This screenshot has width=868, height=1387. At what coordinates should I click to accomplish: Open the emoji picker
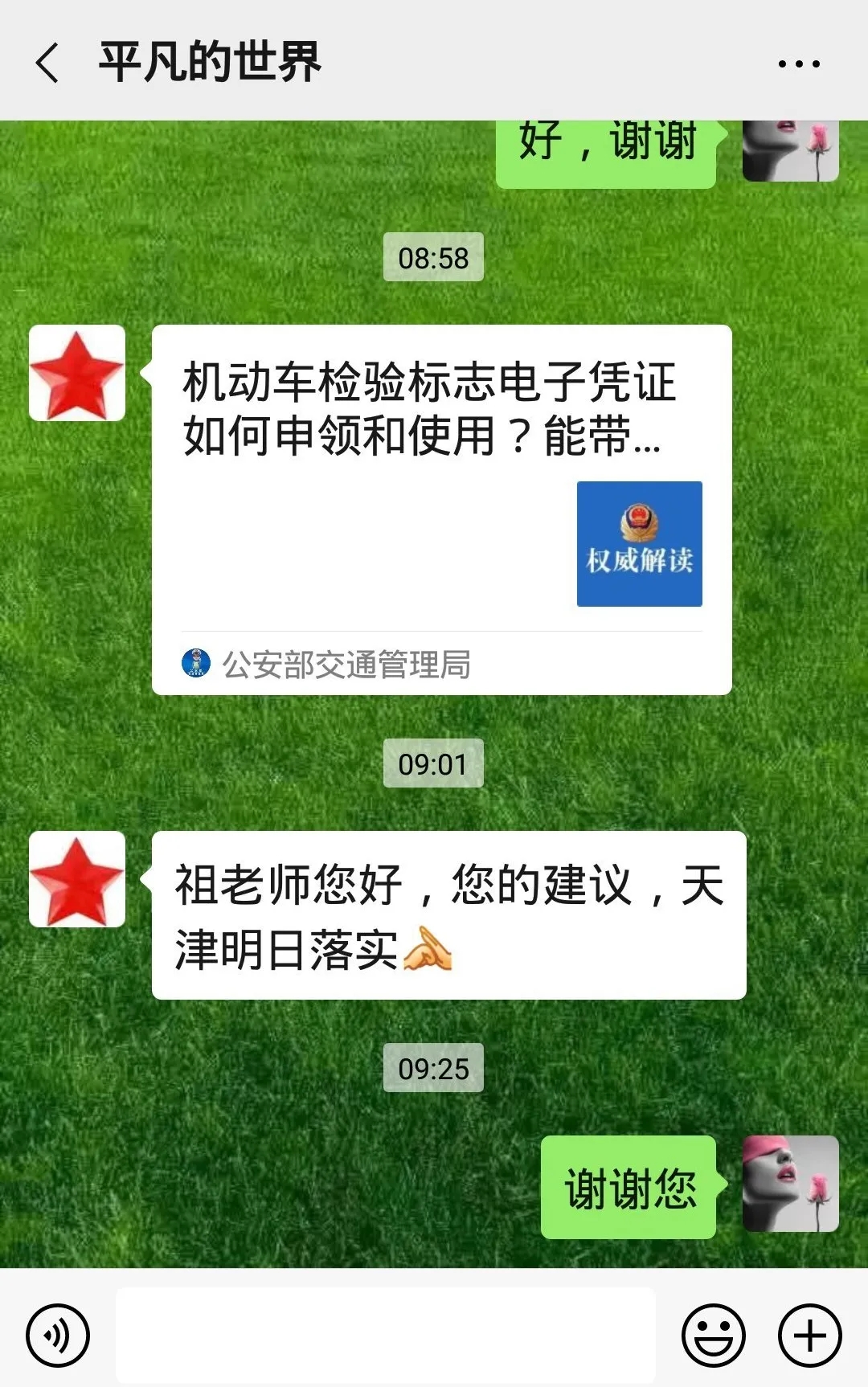(x=713, y=1336)
